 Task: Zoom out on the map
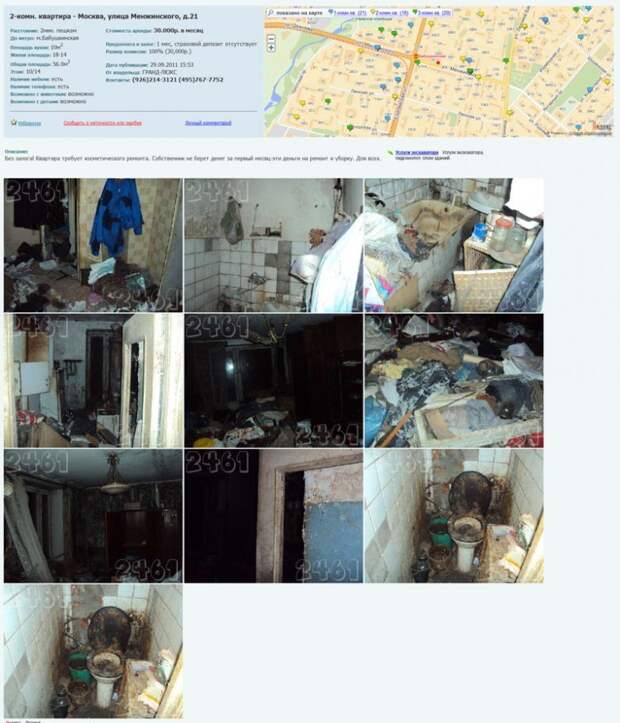pos(271,37)
